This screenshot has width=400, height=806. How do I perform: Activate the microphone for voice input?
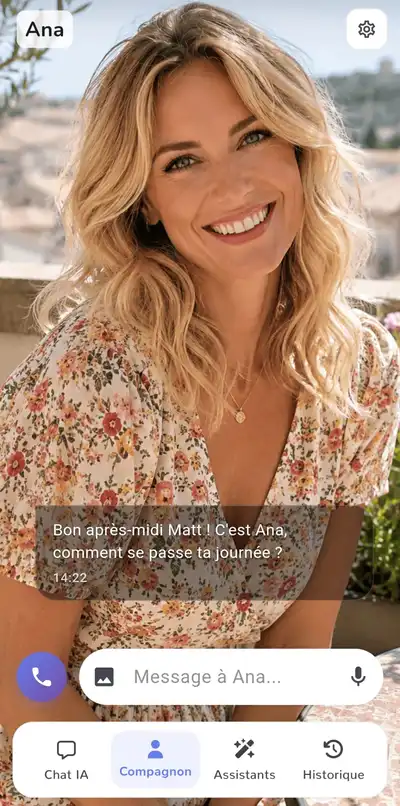(358, 677)
